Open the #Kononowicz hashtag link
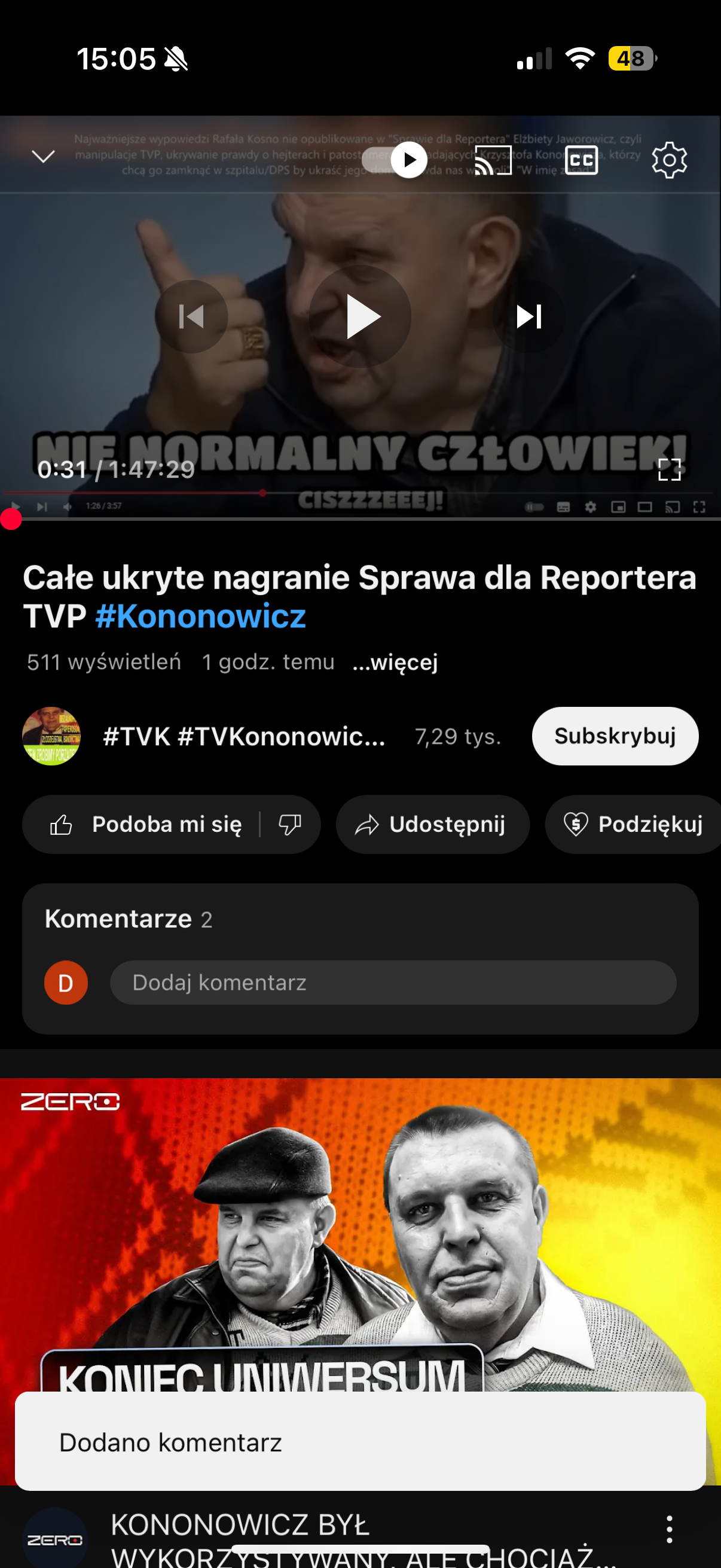This screenshot has height=1568, width=721. point(200,616)
